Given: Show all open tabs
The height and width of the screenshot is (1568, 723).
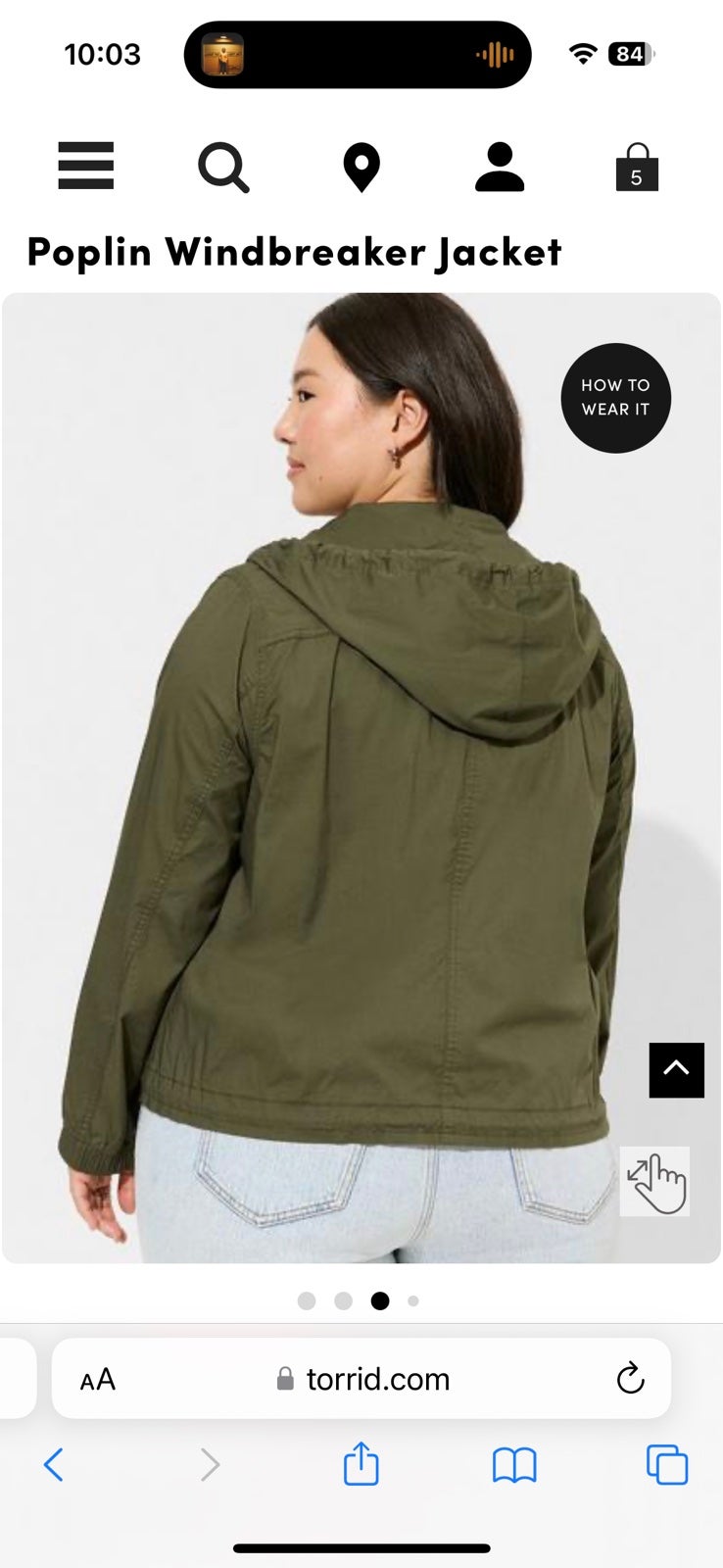Looking at the screenshot, I should [x=667, y=1465].
